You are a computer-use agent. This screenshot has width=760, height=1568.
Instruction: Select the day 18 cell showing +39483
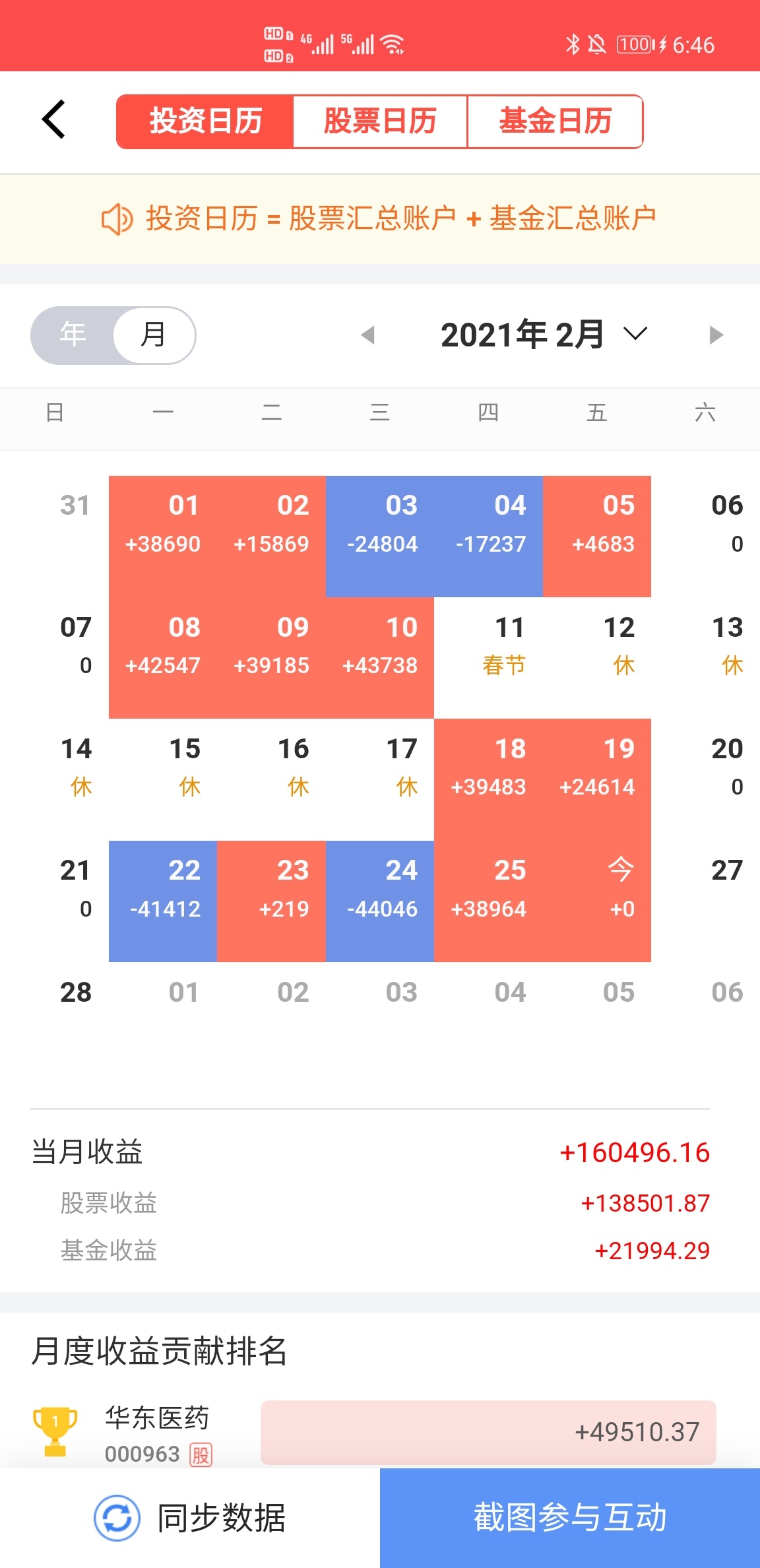tap(488, 779)
